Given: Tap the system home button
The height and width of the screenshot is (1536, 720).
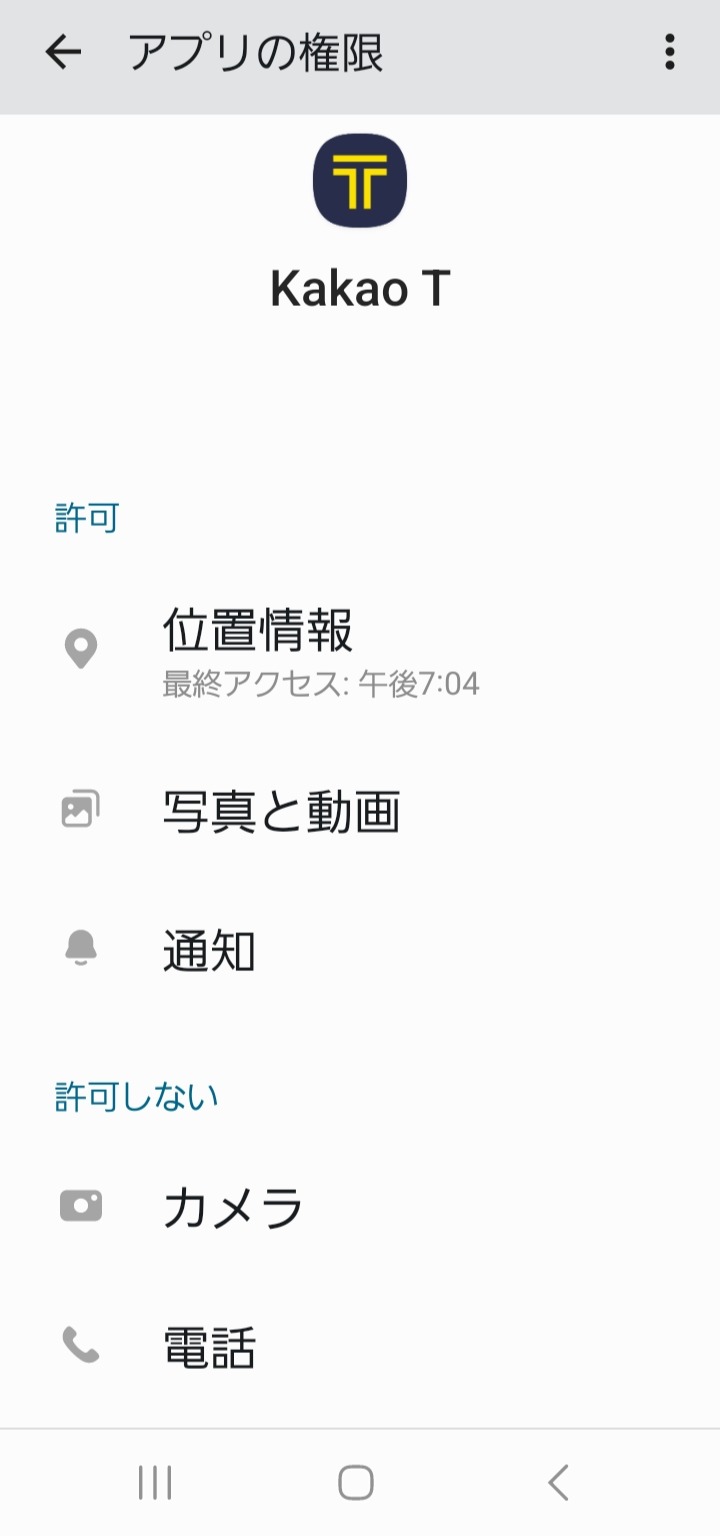Looking at the screenshot, I should point(356,1482).
